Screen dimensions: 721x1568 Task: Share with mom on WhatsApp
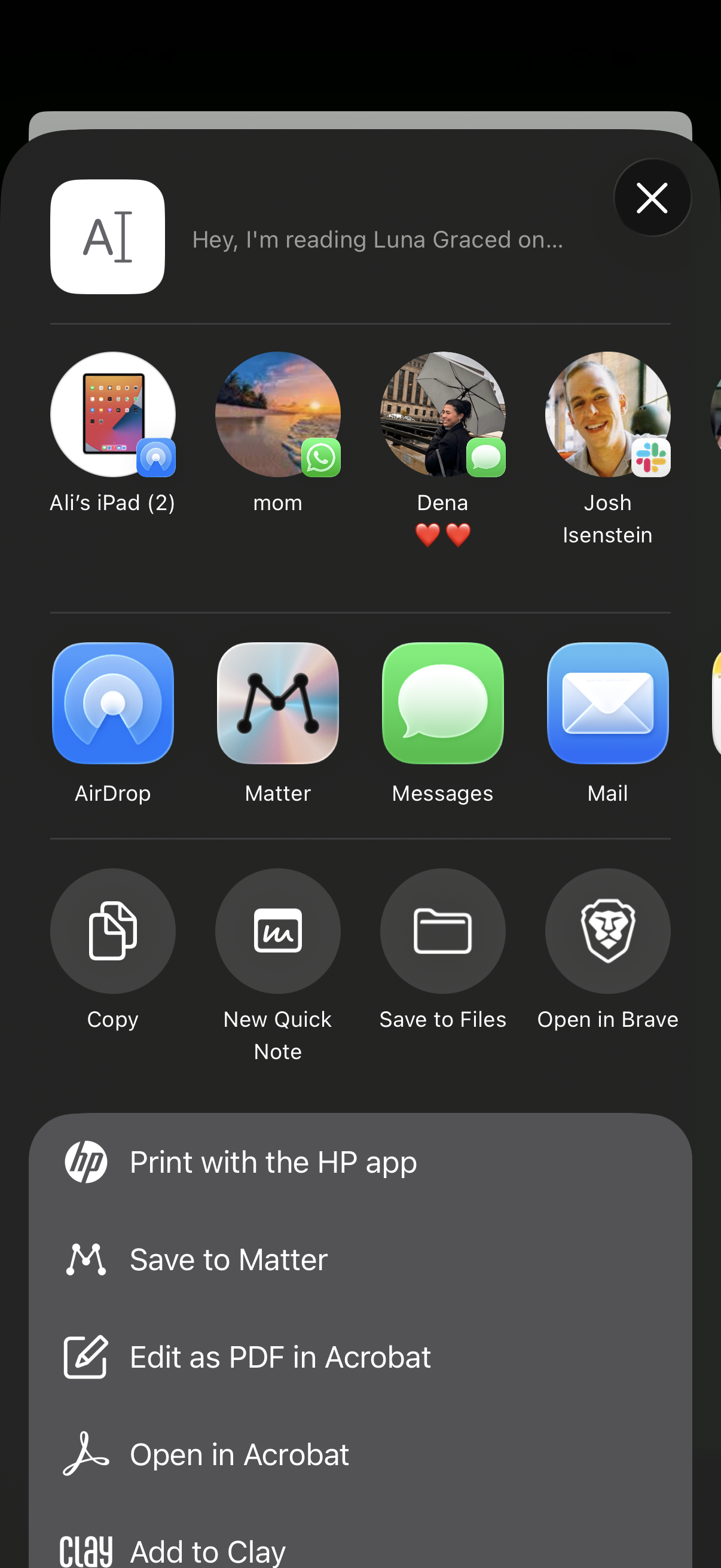tap(277, 415)
